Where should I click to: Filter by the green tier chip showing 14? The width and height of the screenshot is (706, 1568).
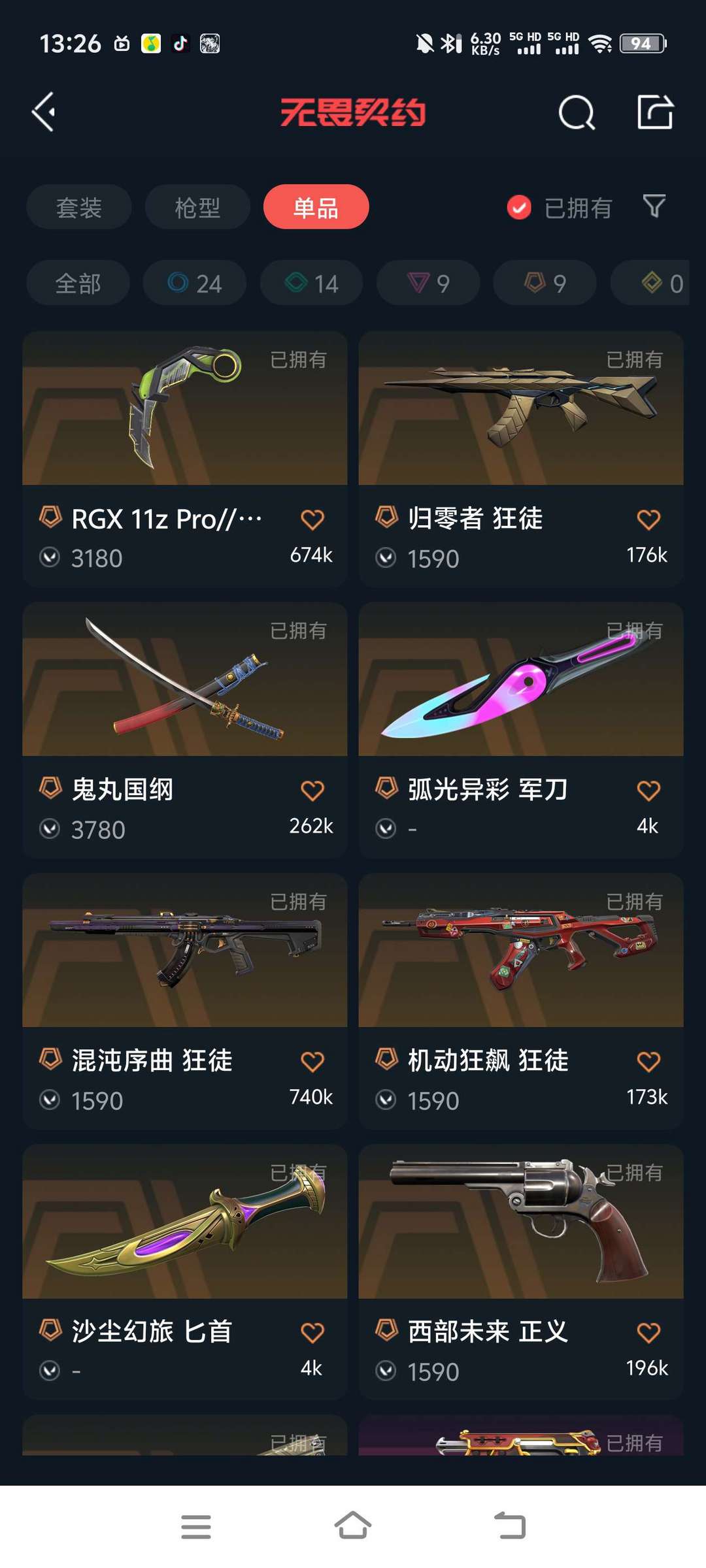[x=312, y=283]
